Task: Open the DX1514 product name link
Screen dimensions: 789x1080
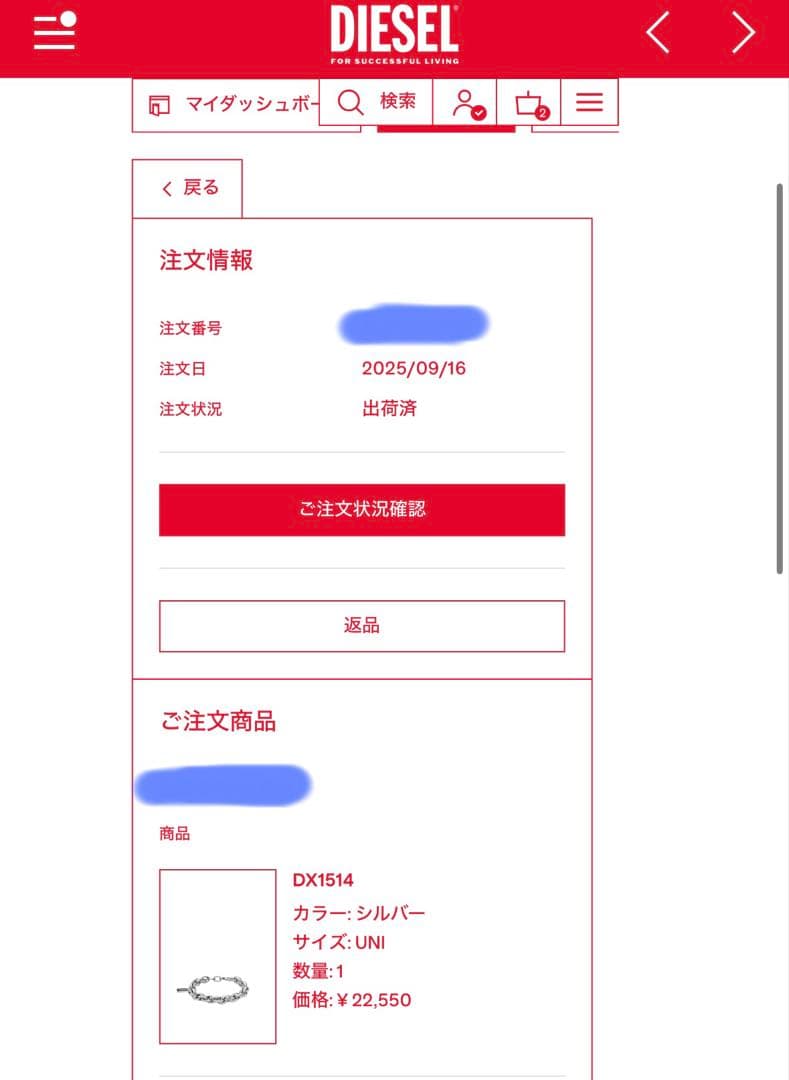Action: point(323,880)
